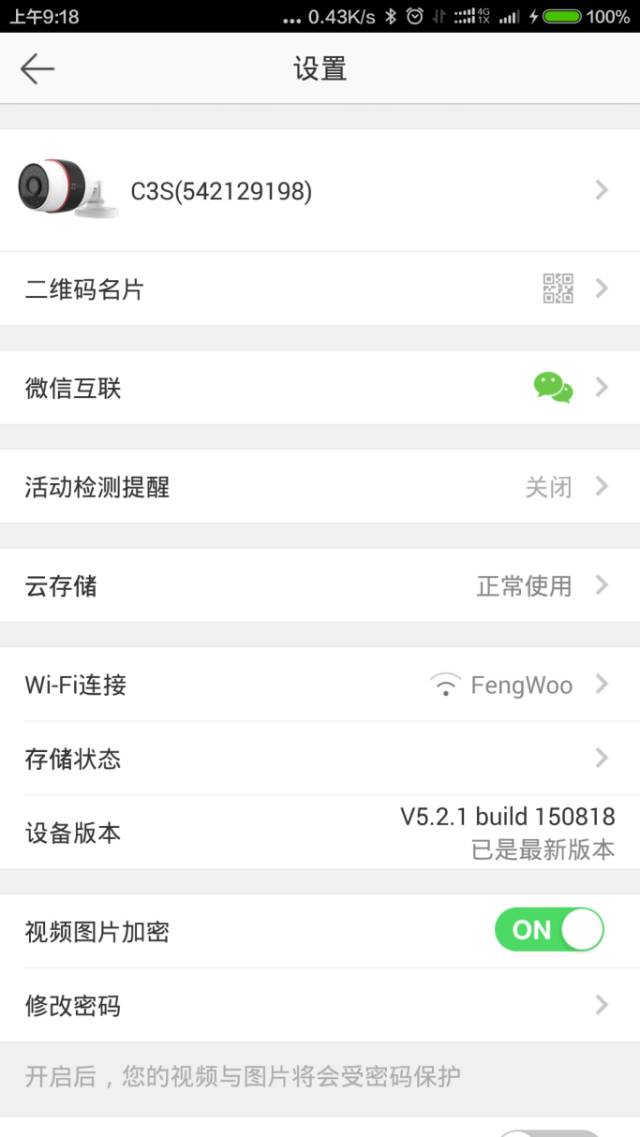
Task: Open the 云存储 row
Action: click(x=320, y=585)
